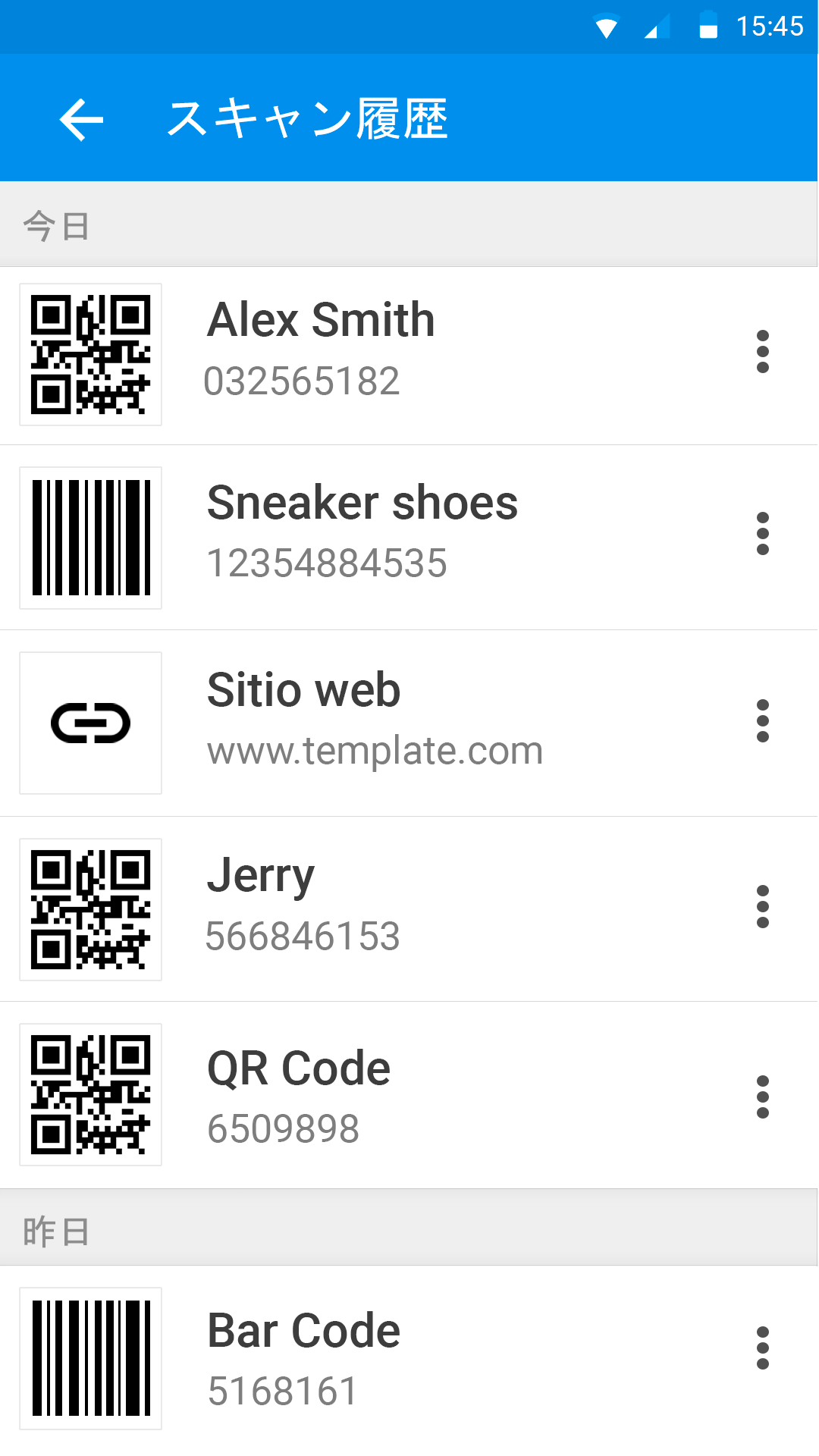Viewport: 819px width, 1456px height.
Task: Open more options for Alex Smith
Action: 762,352
